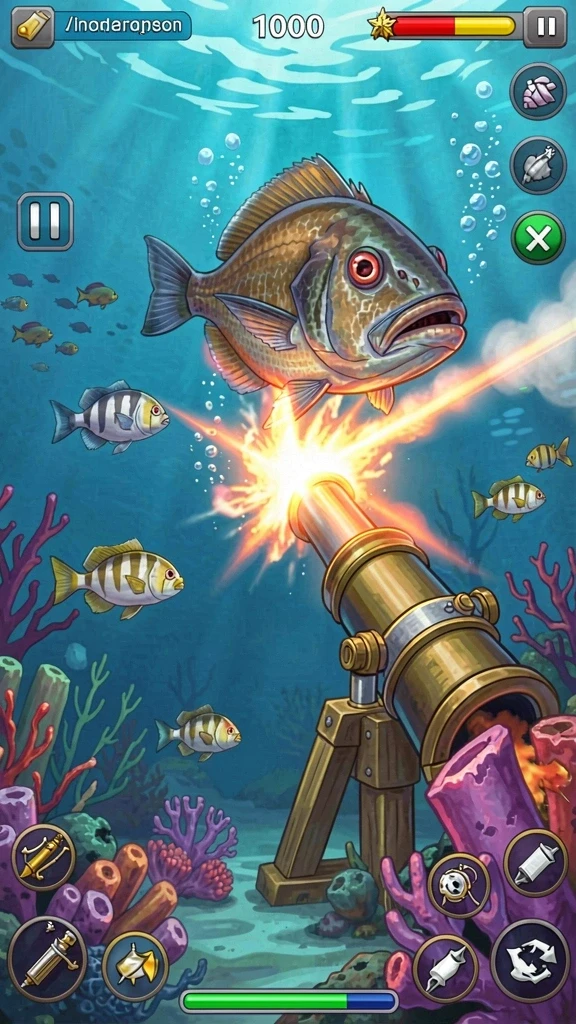
Task: Pick the spiked torpedo ammo button
Action: pyautogui.click(x=445, y=968)
